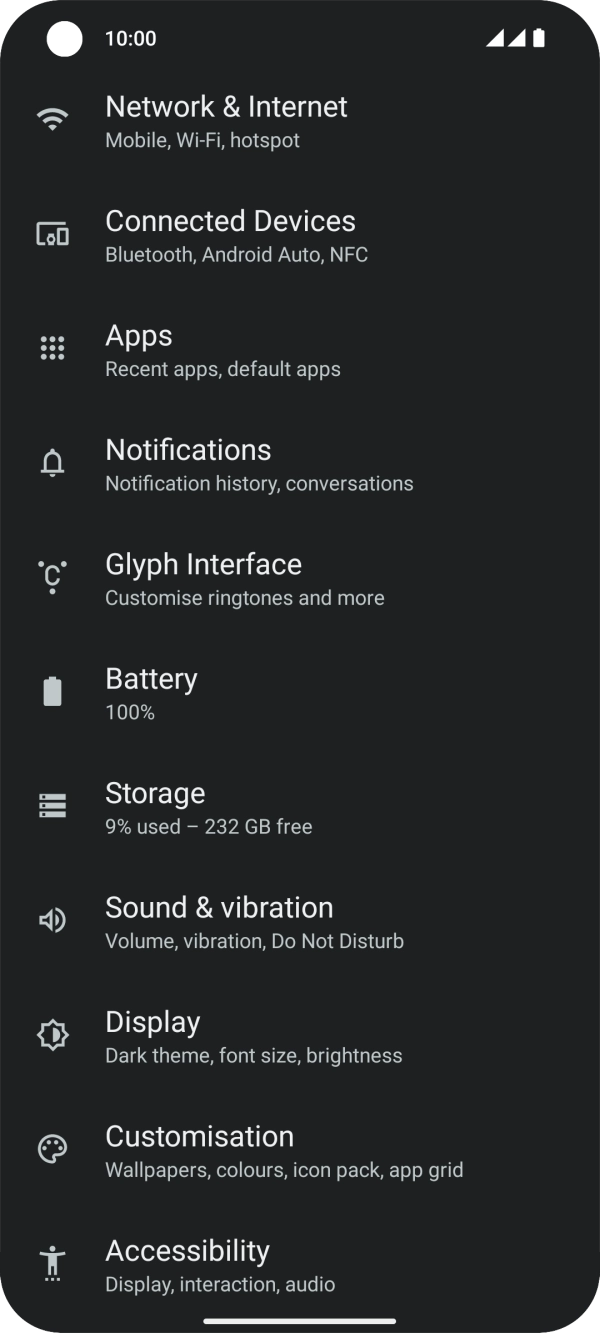Open Customisation options
Image resolution: width=600 pixels, height=1333 pixels.
283,1151
